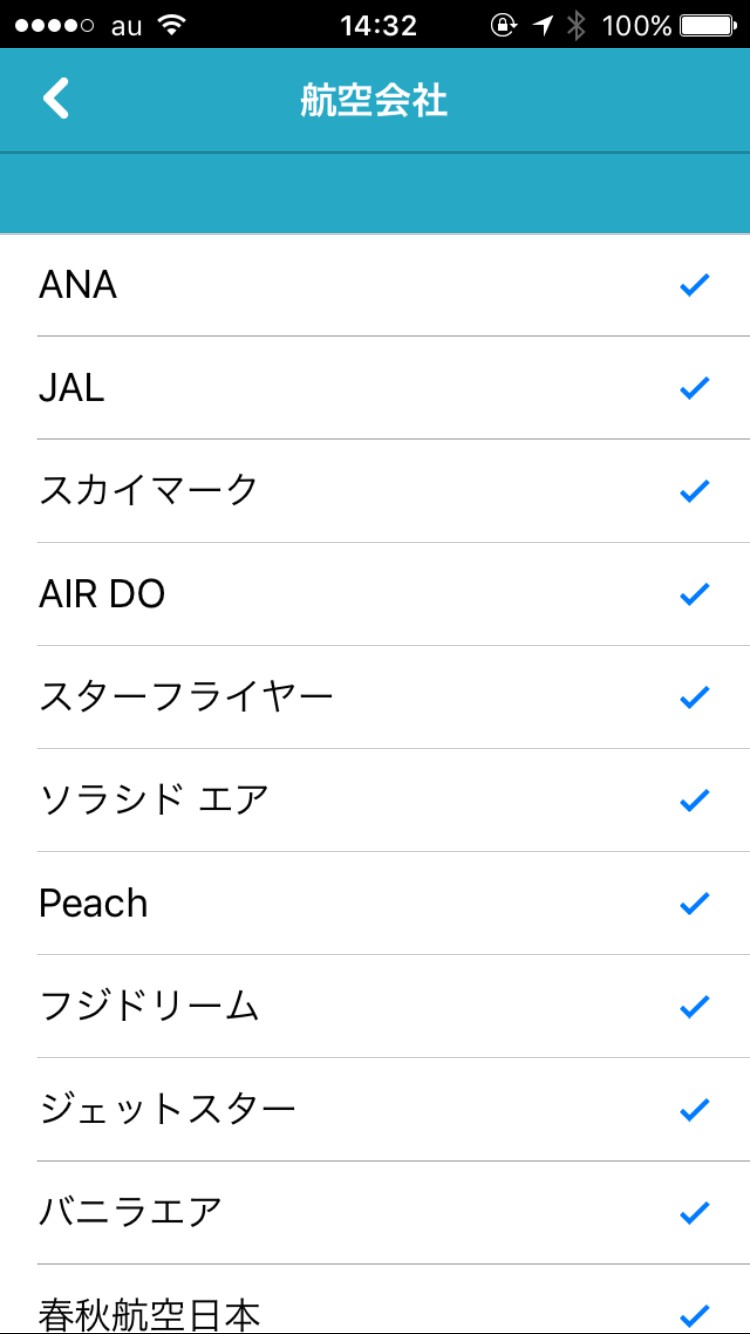Viewport: 750px width, 1334px height.
Task: Go back from the 航空会社 screen
Action: coord(57,100)
